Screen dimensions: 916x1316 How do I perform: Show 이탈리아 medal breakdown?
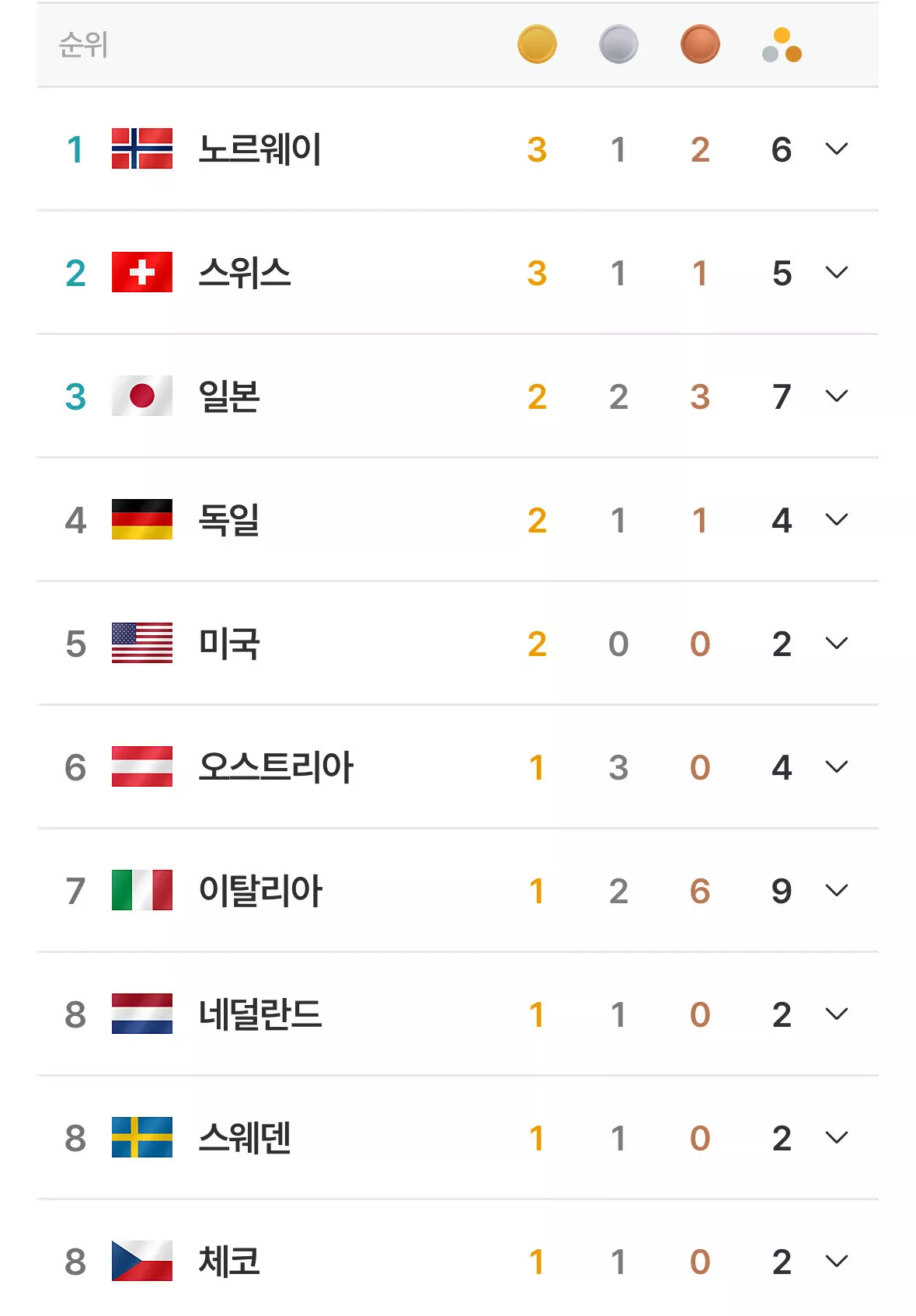coord(836,890)
